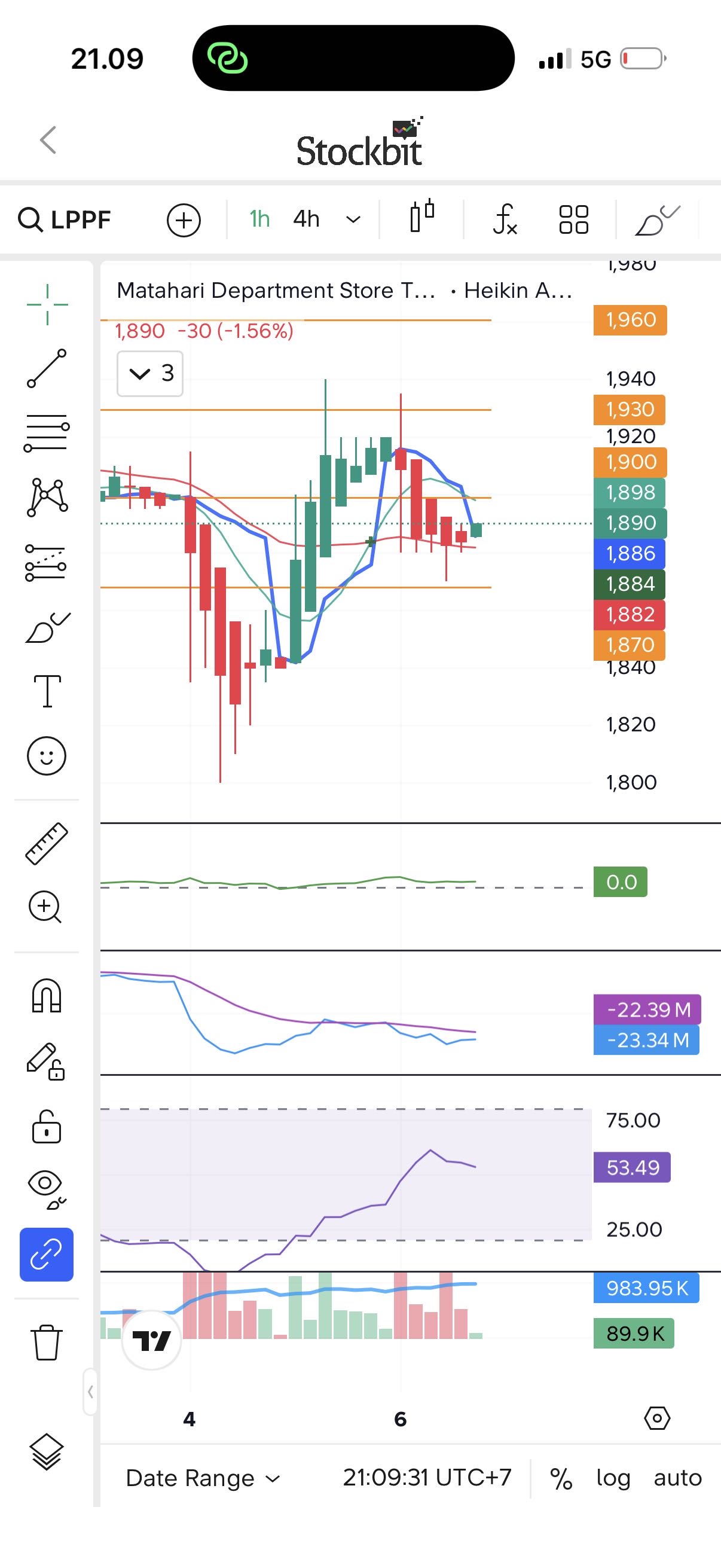This screenshot has height=1568, width=721.
Task: Activate the ruler measure tool
Action: [46, 844]
